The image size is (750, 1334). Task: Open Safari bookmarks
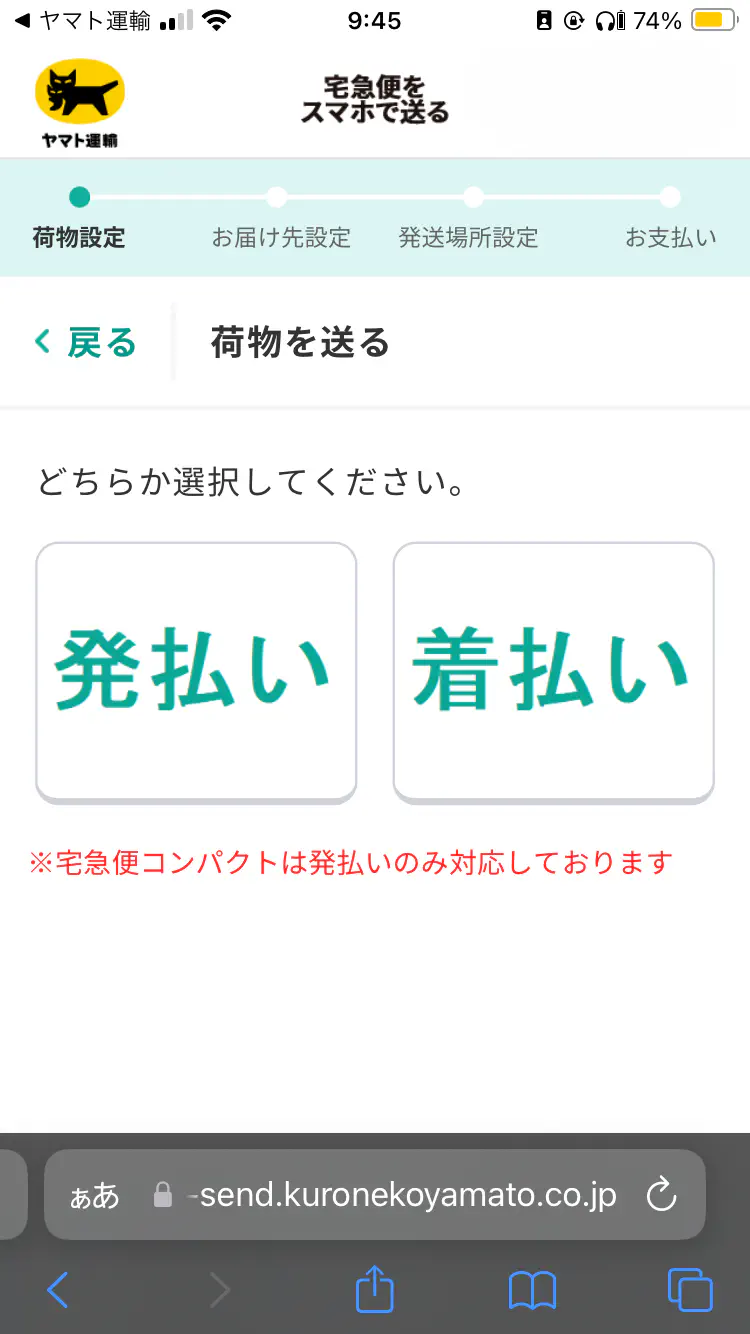pyautogui.click(x=532, y=1290)
